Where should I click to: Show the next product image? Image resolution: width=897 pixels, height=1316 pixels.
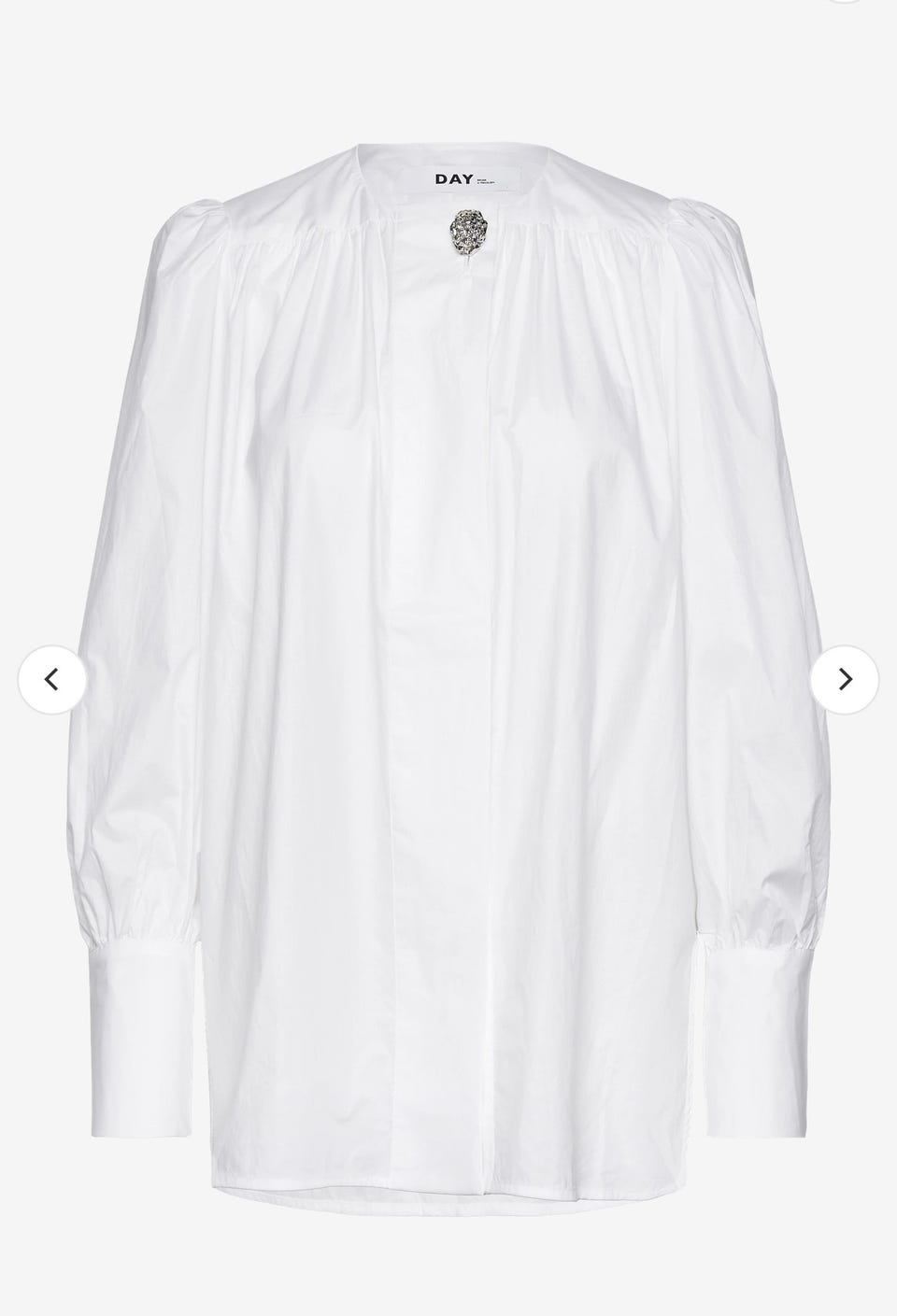click(x=845, y=679)
